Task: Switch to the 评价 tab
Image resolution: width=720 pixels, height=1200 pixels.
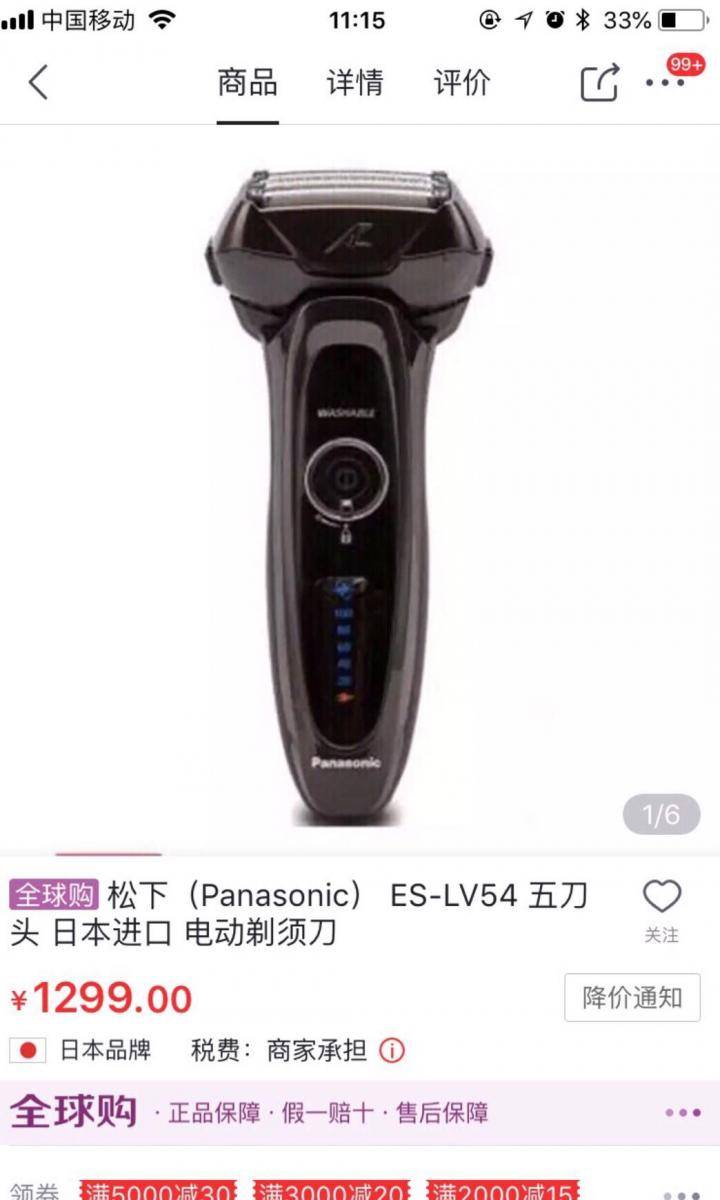Action: point(461,82)
